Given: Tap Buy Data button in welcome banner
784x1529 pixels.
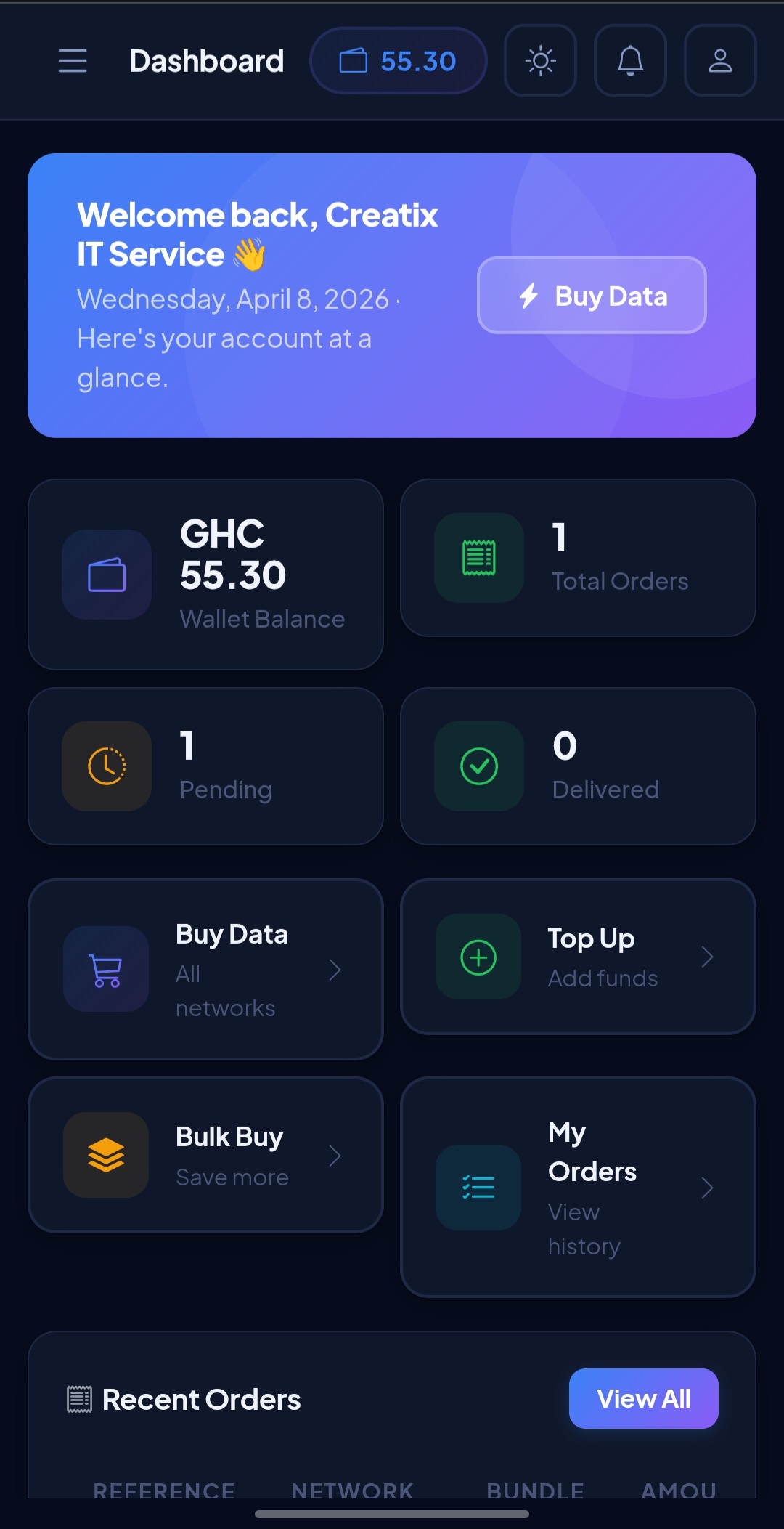Looking at the screenshot, I should 592,296.
